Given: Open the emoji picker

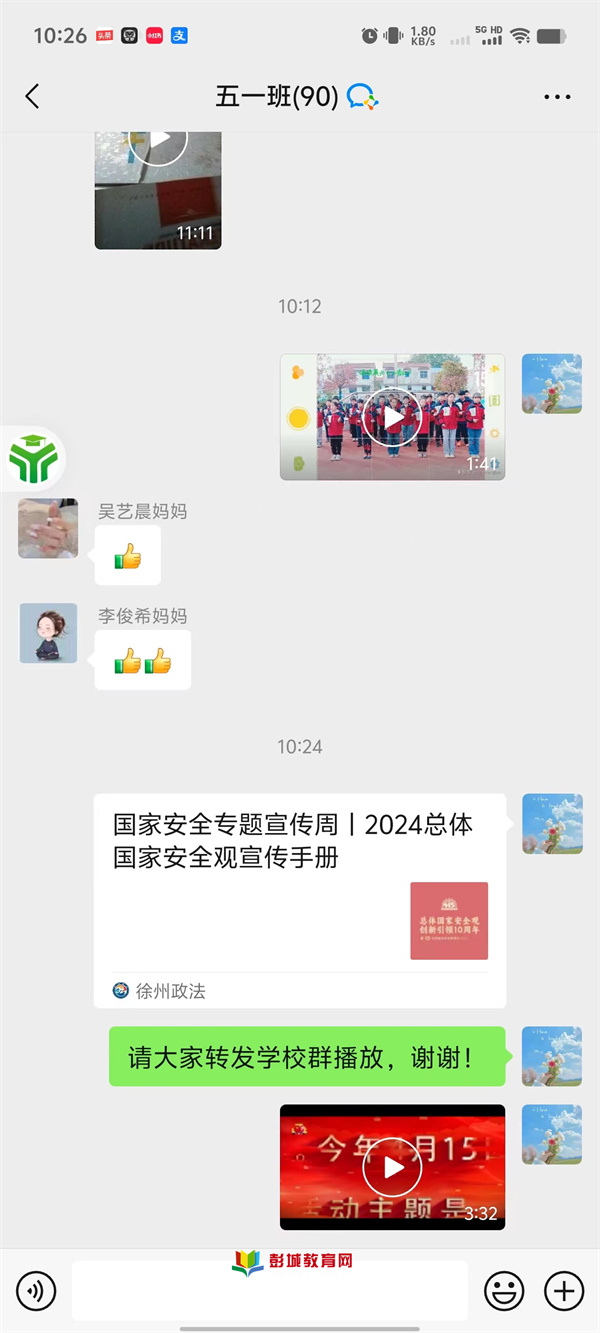Looking at the screenshot, I should (x=504, y=1291).
